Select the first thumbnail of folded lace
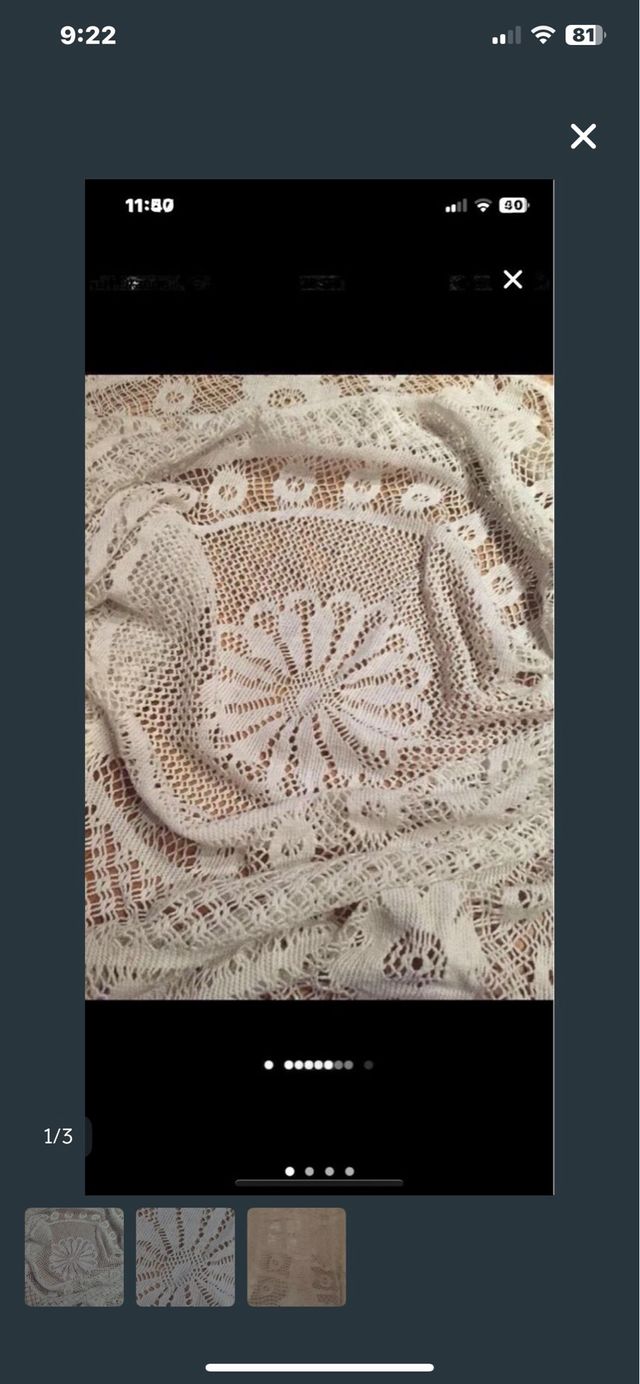The image size is (640, 1384). click(x=74, y=1257)
